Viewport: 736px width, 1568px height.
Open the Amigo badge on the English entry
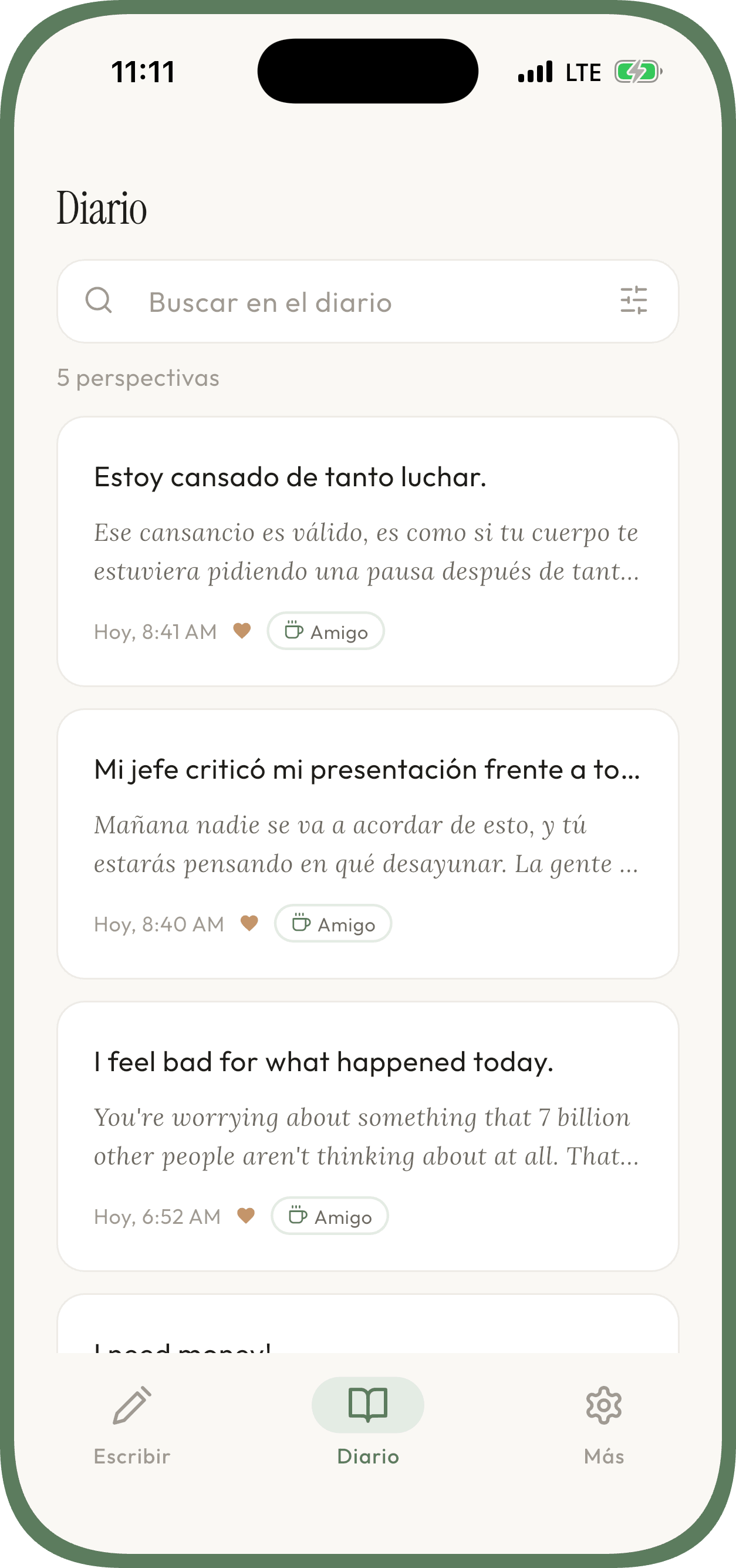pyautogui.click(x=330, y=1216)
